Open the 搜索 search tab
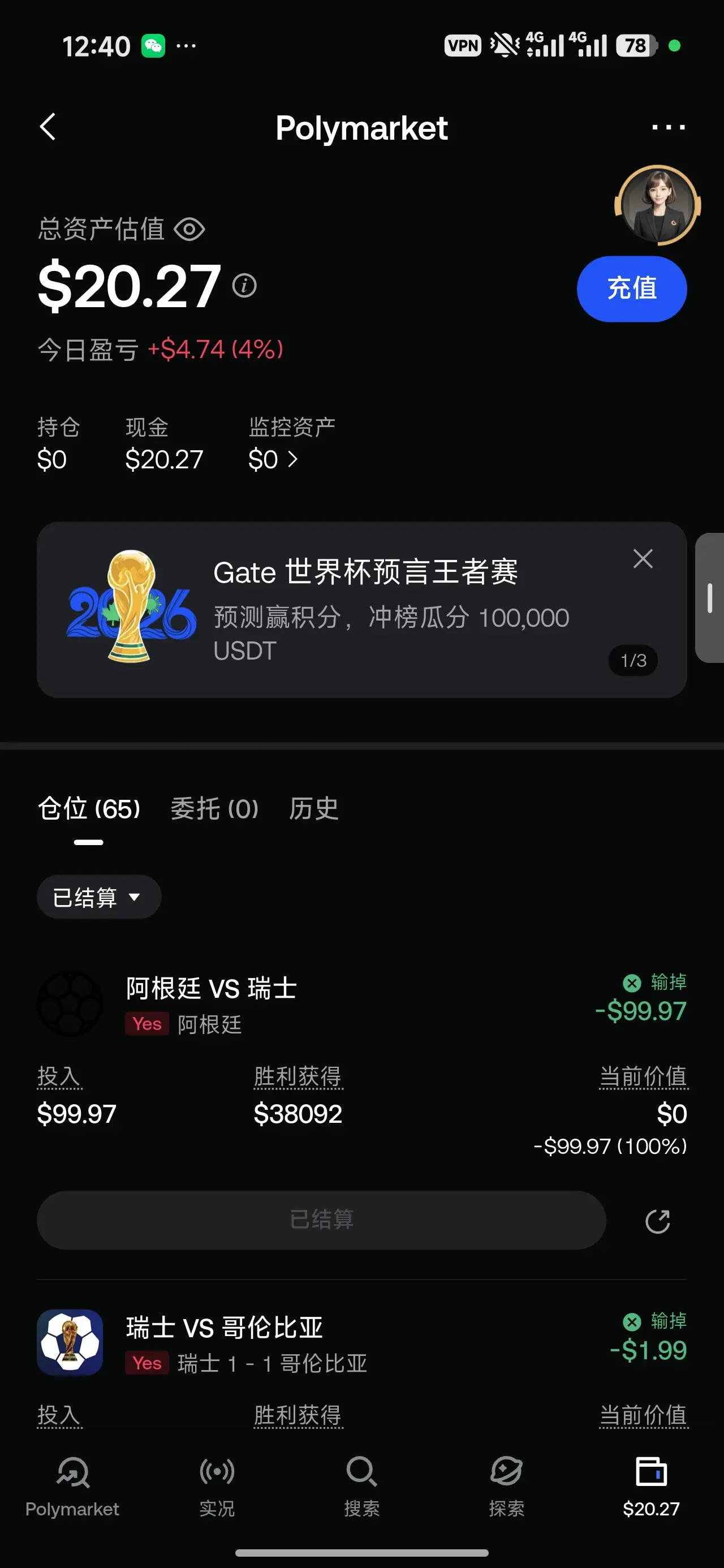The height and width of the screenshot is (1568, 724). click(x=361, y=1487)
